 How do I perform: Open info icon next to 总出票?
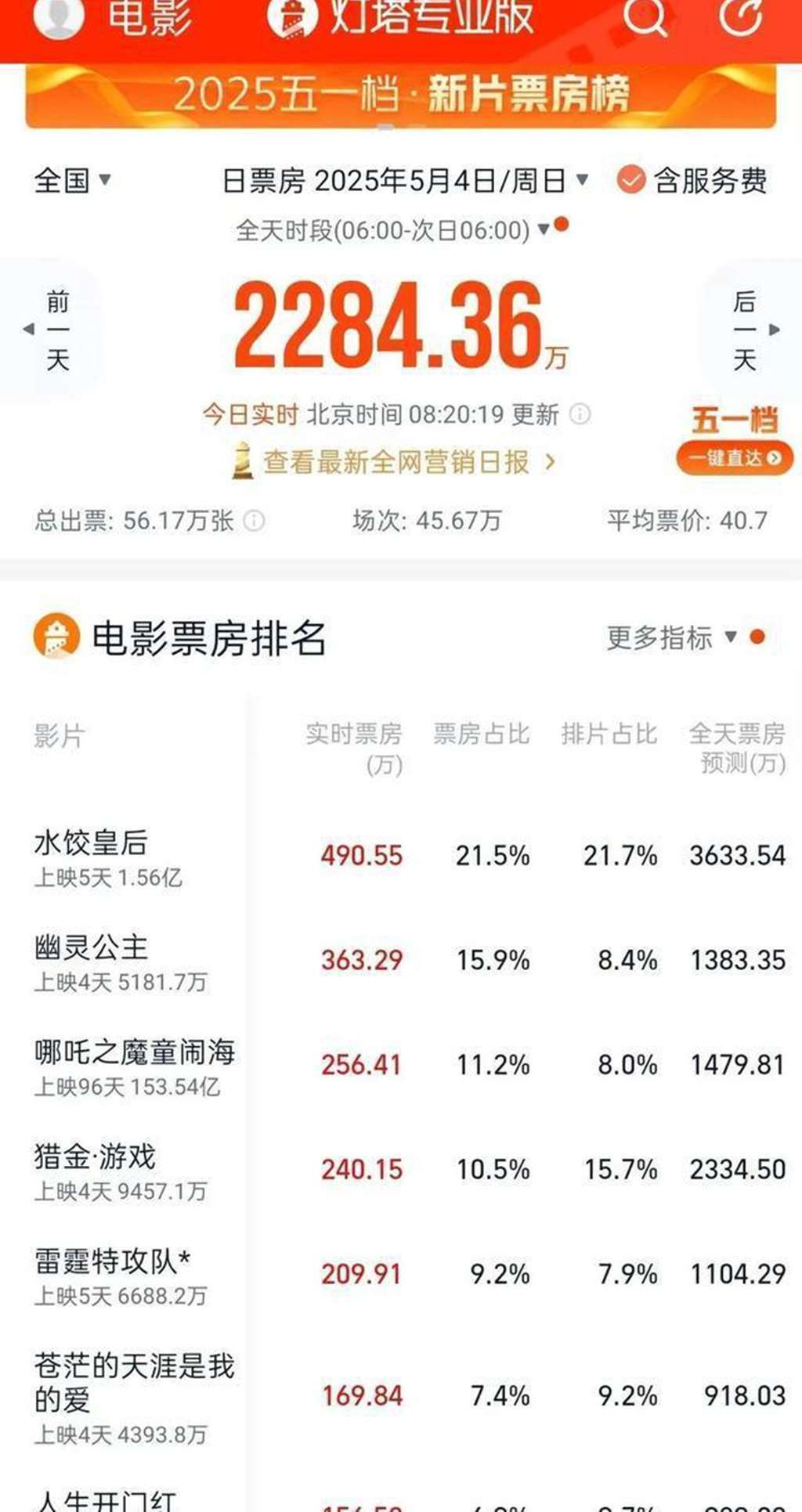[254, 521]
